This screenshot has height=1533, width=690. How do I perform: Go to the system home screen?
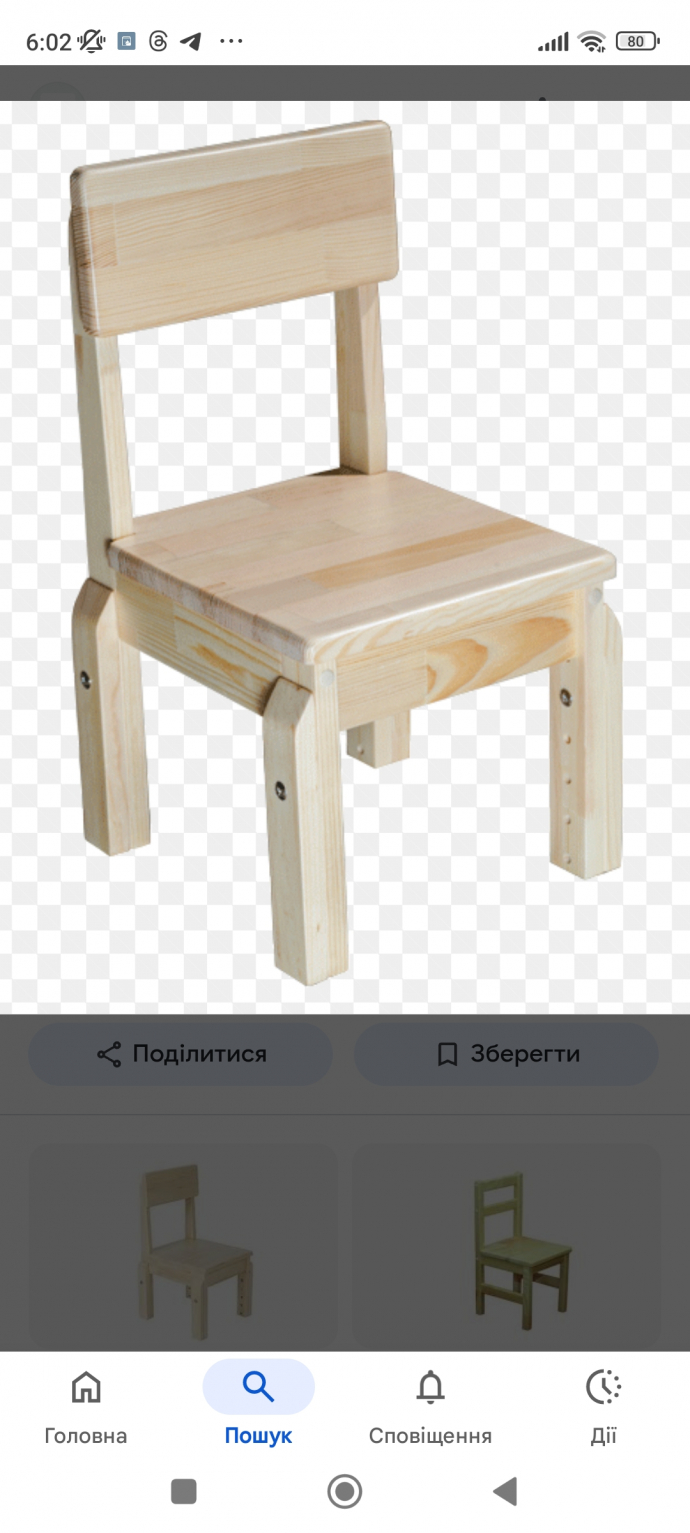click(x=345, y=1492)
